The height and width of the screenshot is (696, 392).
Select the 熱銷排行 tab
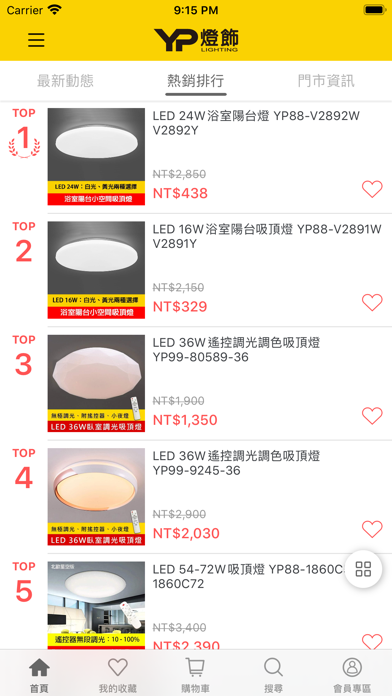click(196, 81)
